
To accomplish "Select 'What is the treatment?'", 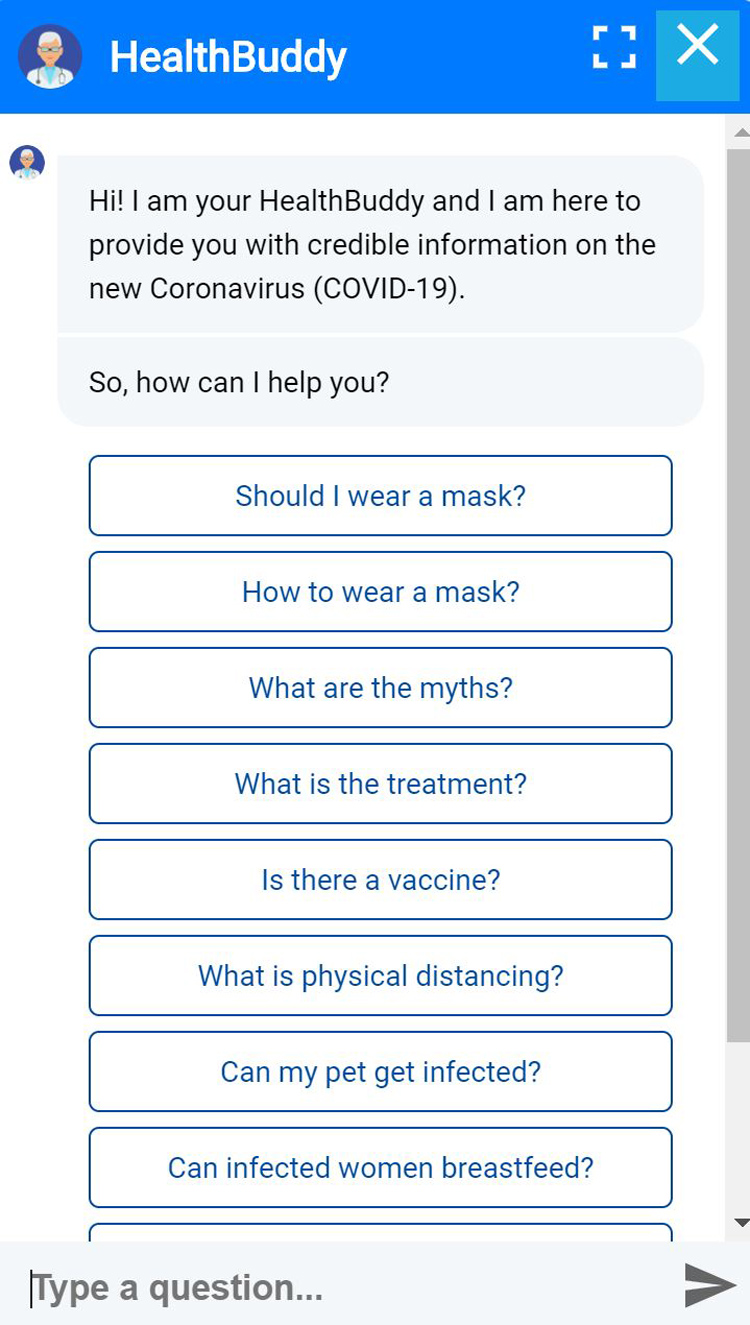I will click(x=380, y=784).
